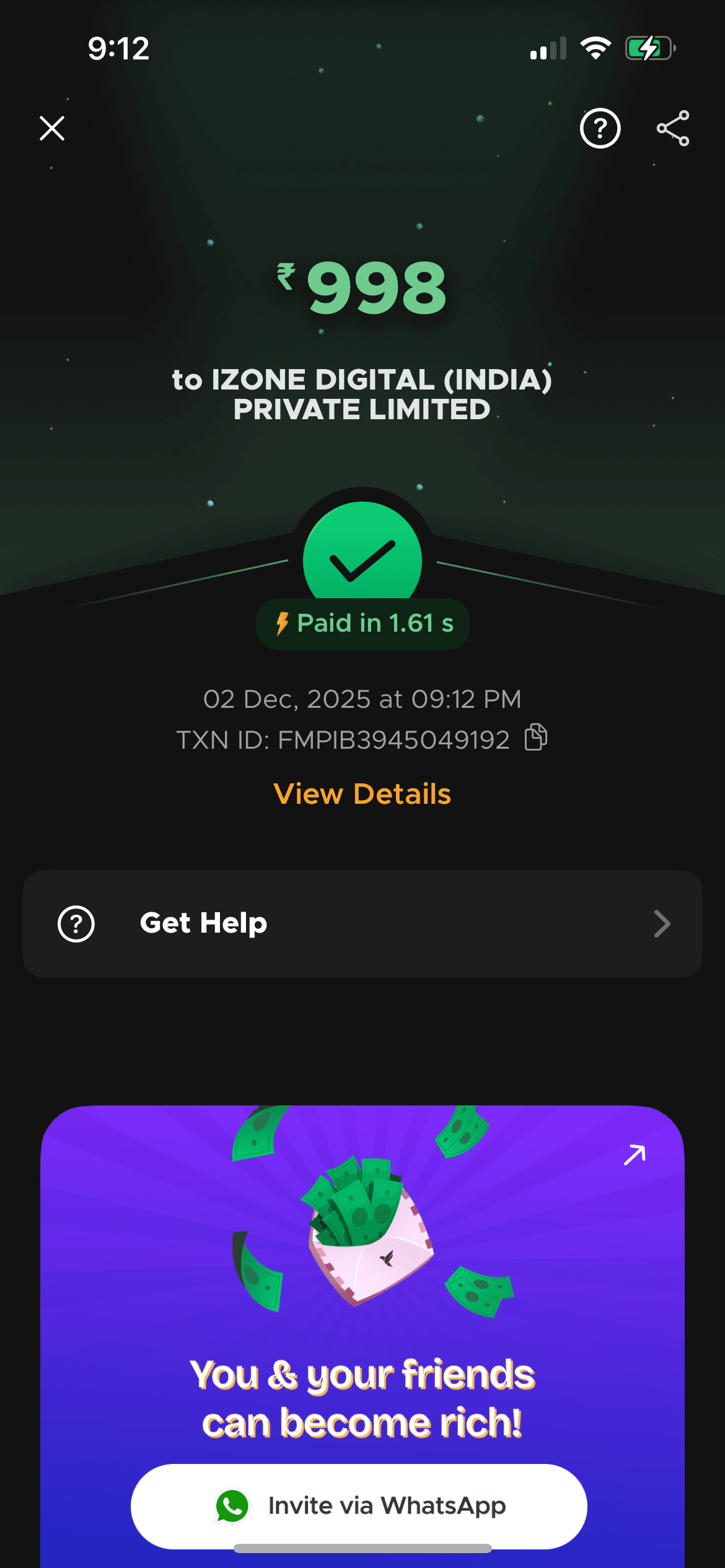Open the help question mark icon
The image size is (725, 1568).
pos(600,128)
